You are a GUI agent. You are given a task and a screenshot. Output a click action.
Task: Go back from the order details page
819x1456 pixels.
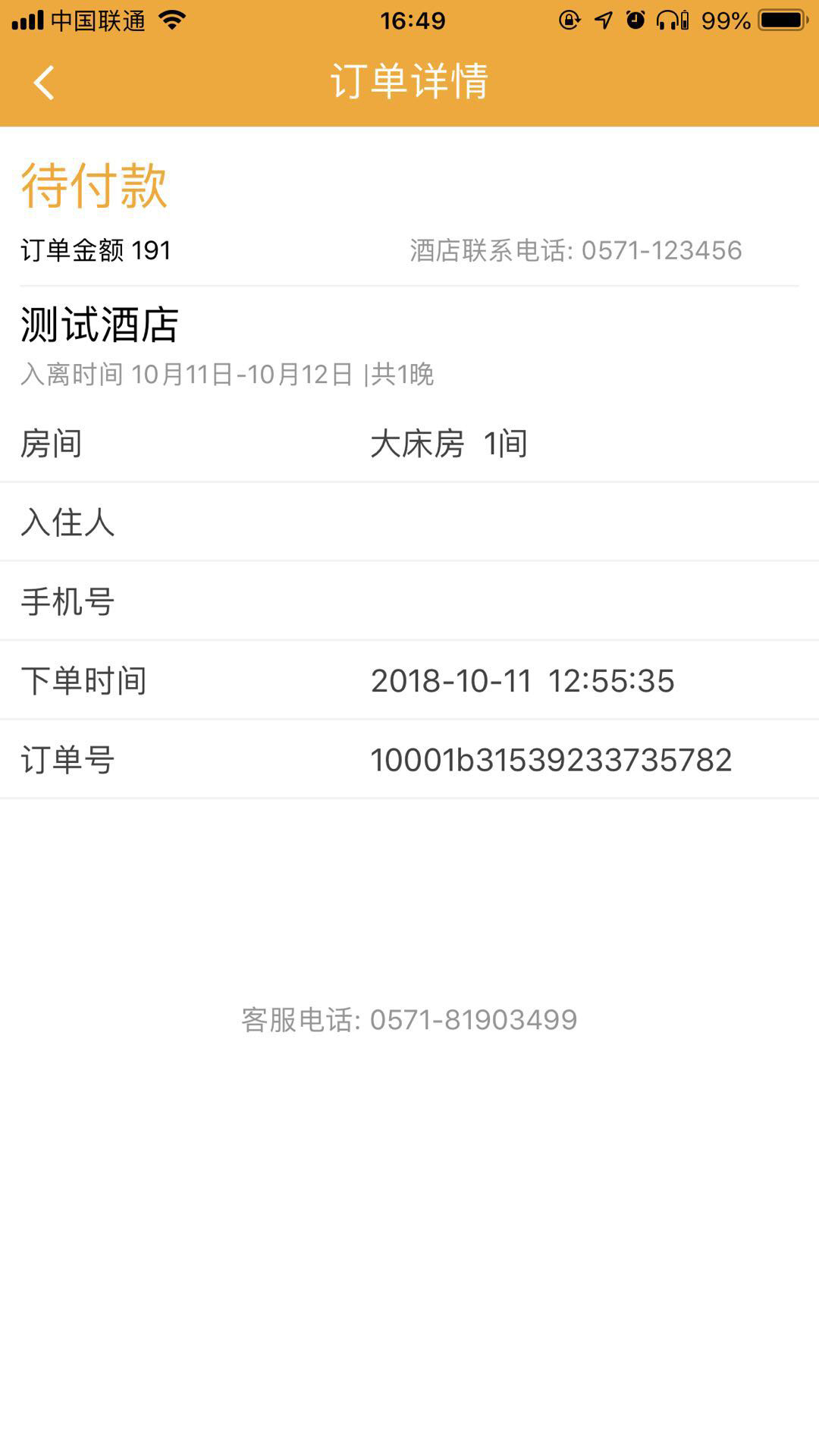(44, 82)
